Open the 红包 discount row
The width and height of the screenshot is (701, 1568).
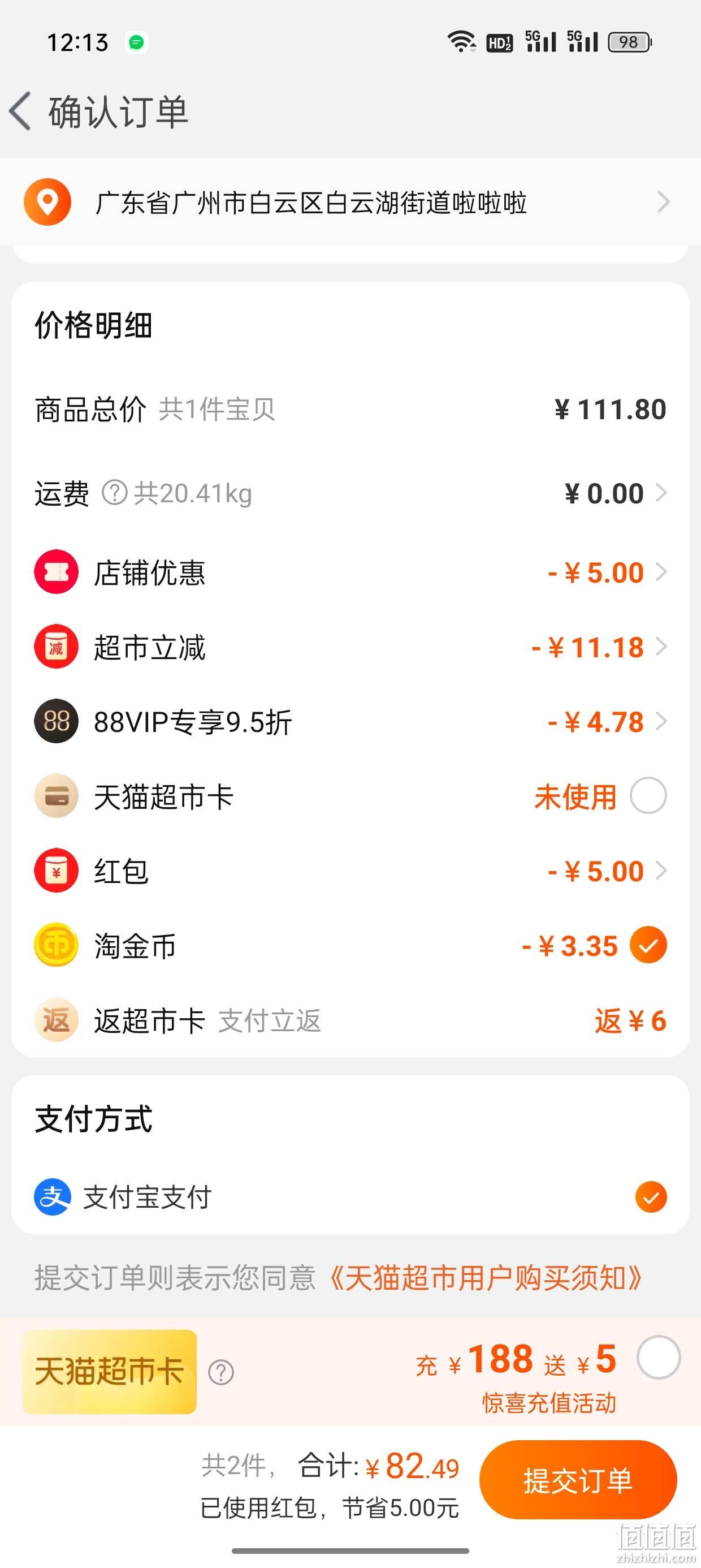(x=350, y=871)
